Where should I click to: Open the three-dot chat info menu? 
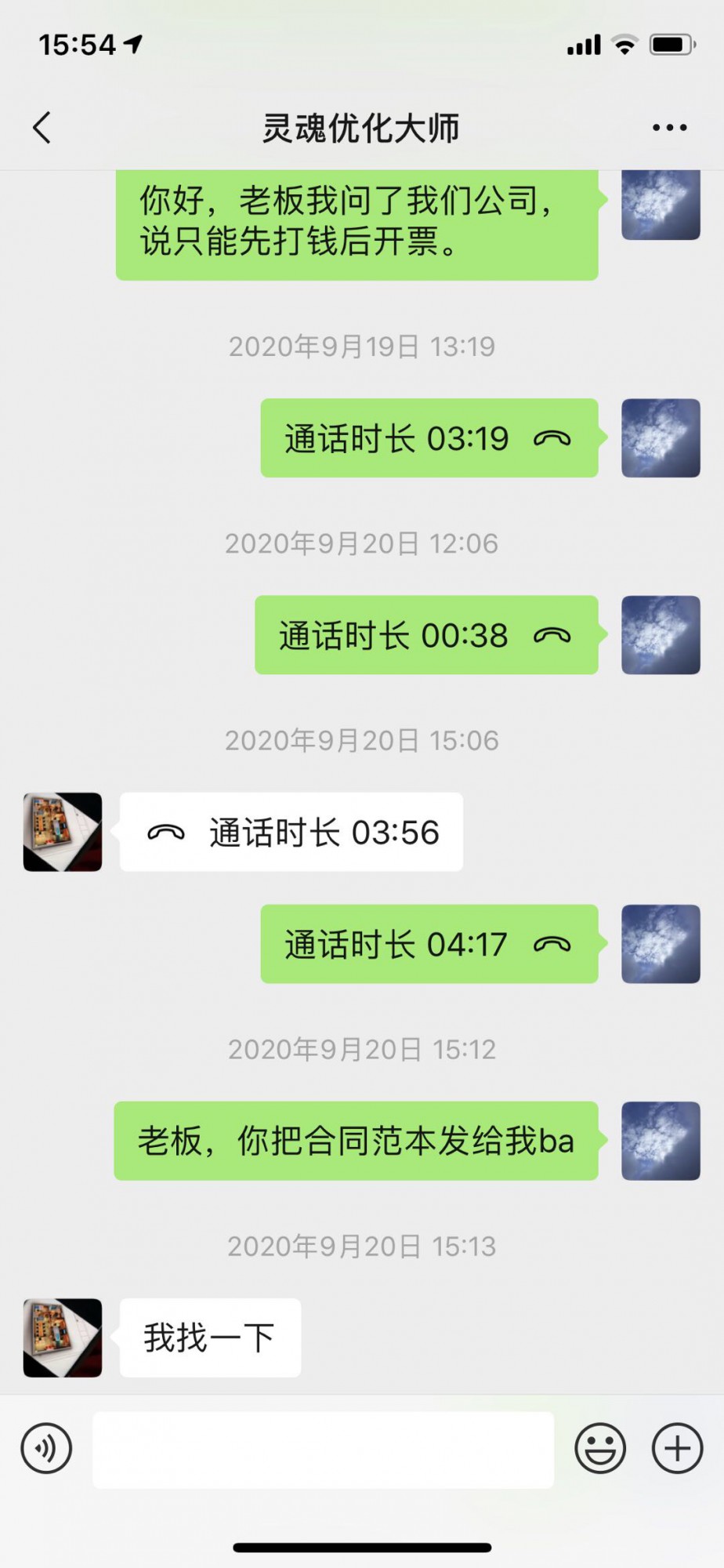coord(669,127)
